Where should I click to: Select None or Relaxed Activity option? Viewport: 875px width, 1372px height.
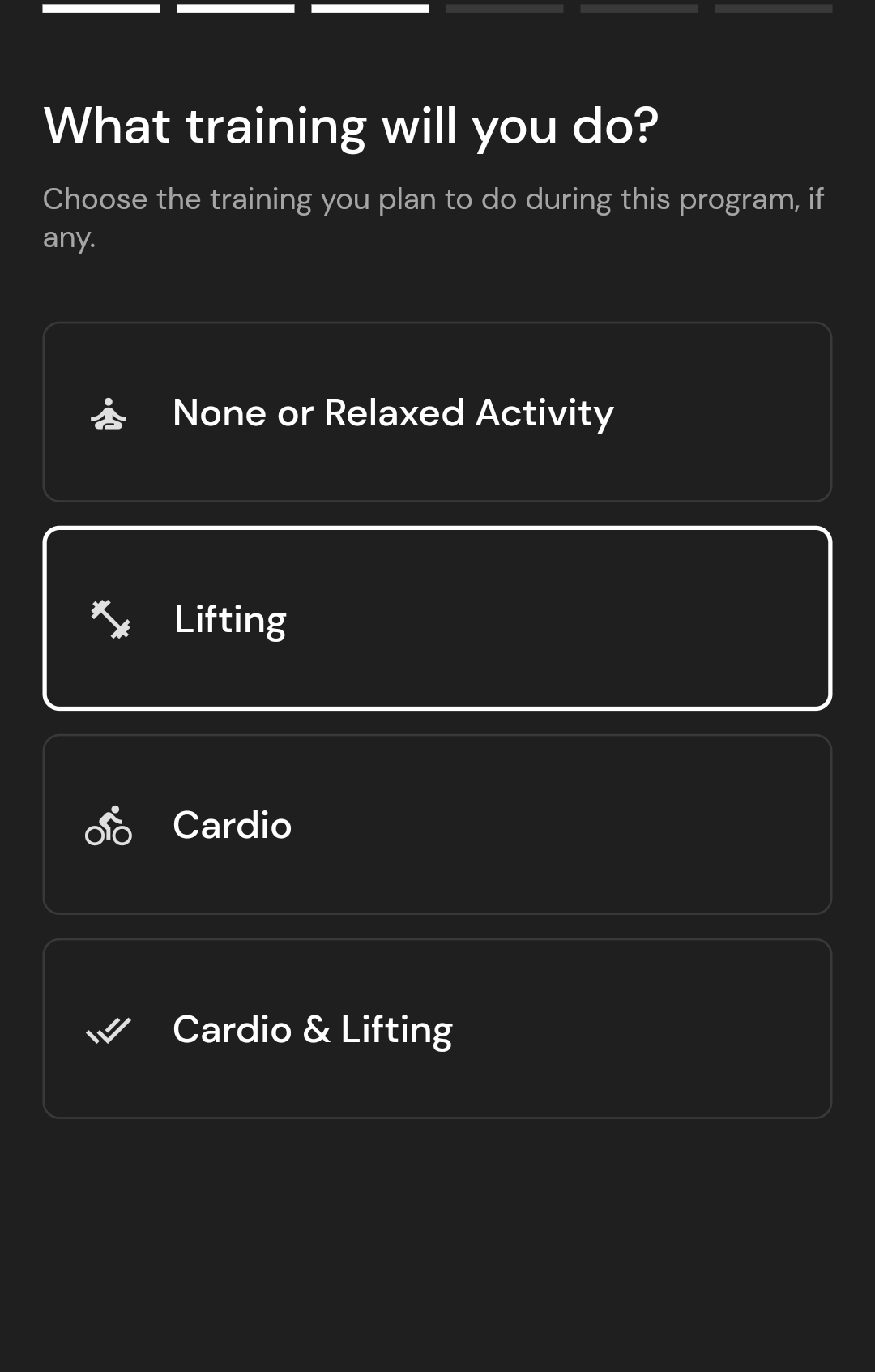[437, 412]
